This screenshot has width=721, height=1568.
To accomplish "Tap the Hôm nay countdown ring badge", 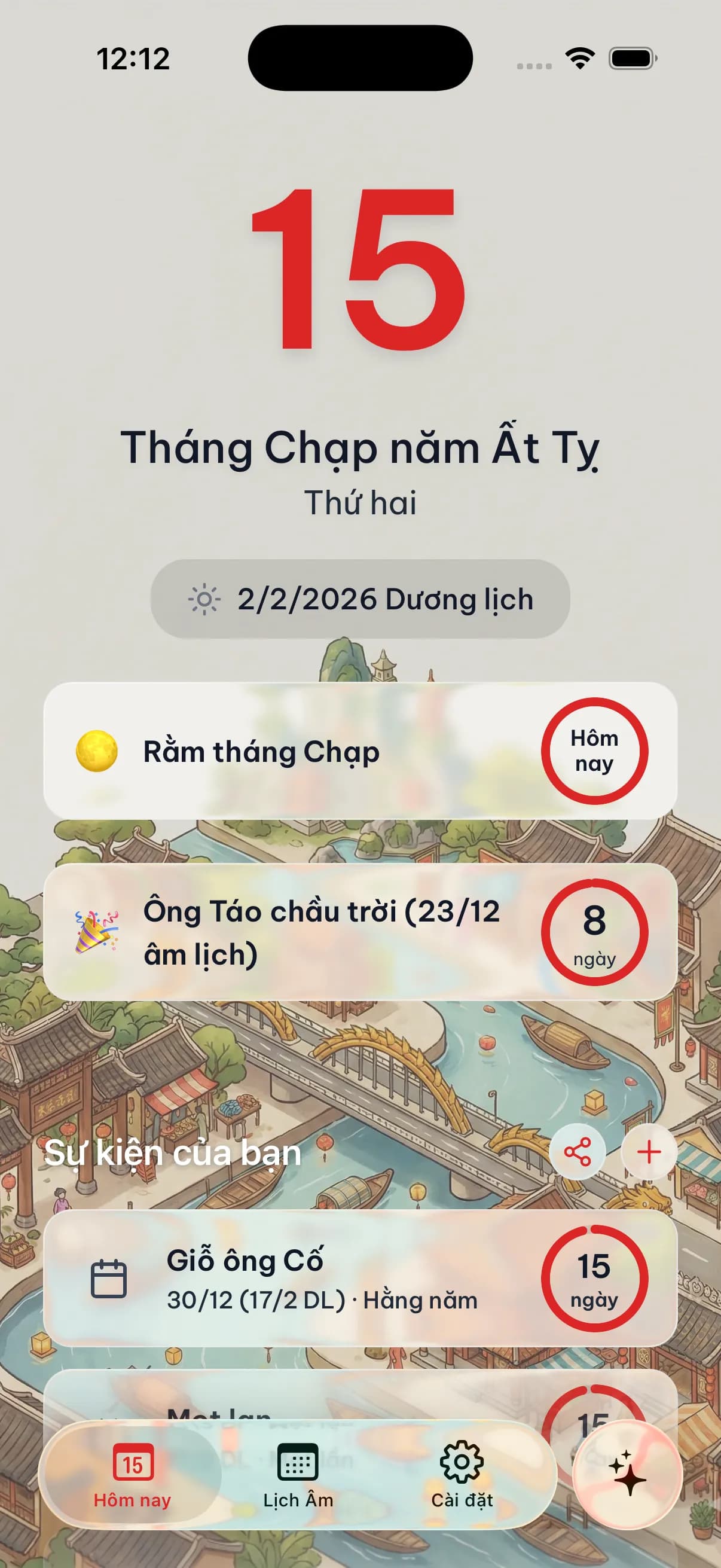I will point(595,752).
